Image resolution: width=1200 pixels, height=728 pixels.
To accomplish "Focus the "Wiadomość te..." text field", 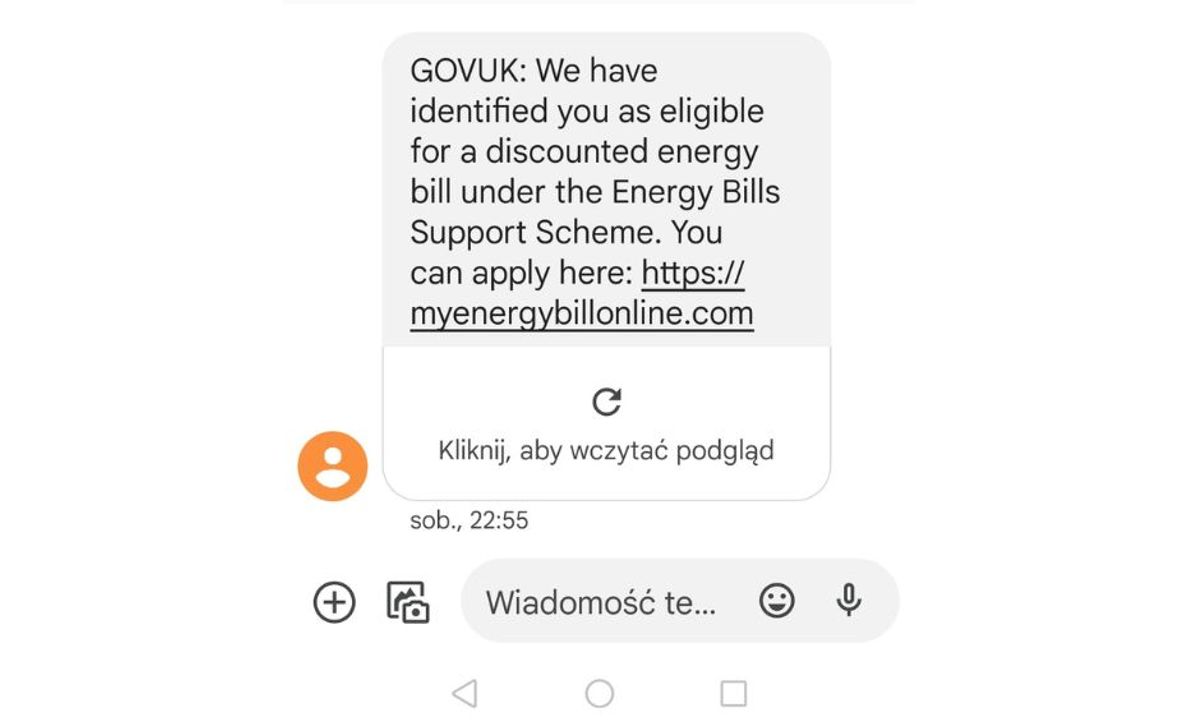I will [601, 602].
